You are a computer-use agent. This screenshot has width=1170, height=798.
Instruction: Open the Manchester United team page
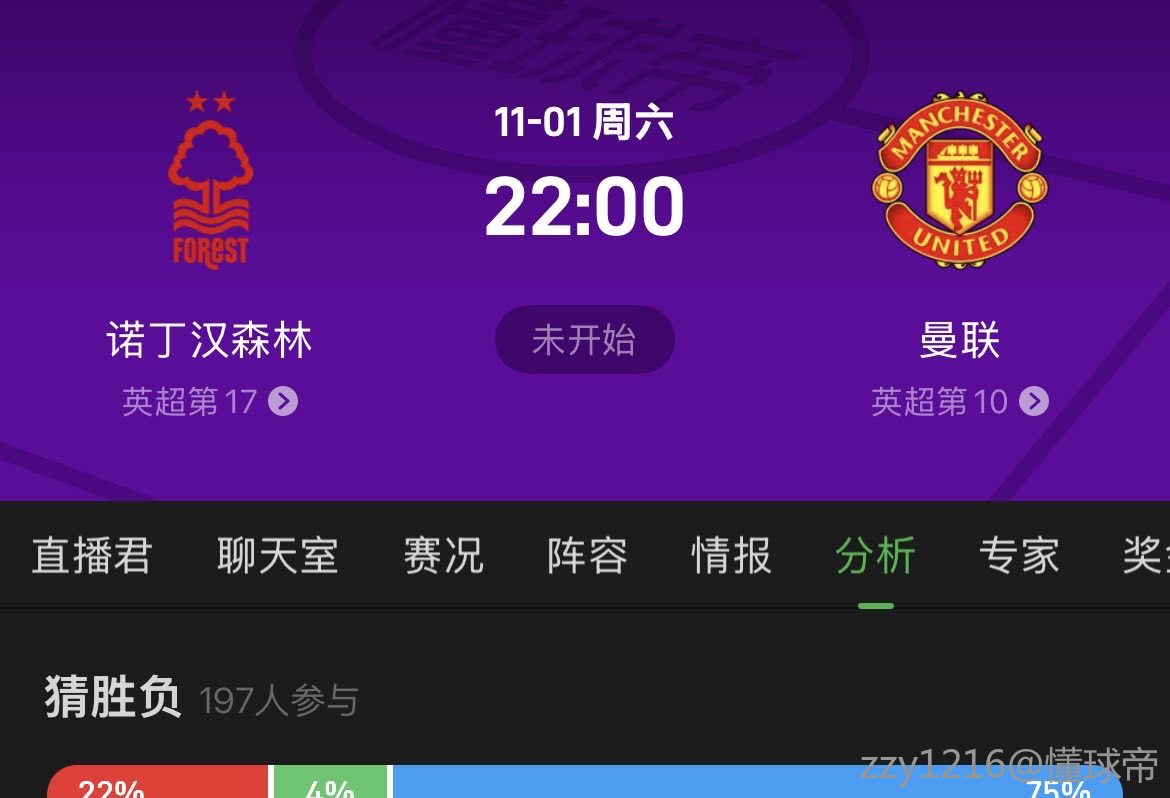(x=959, y=180)
